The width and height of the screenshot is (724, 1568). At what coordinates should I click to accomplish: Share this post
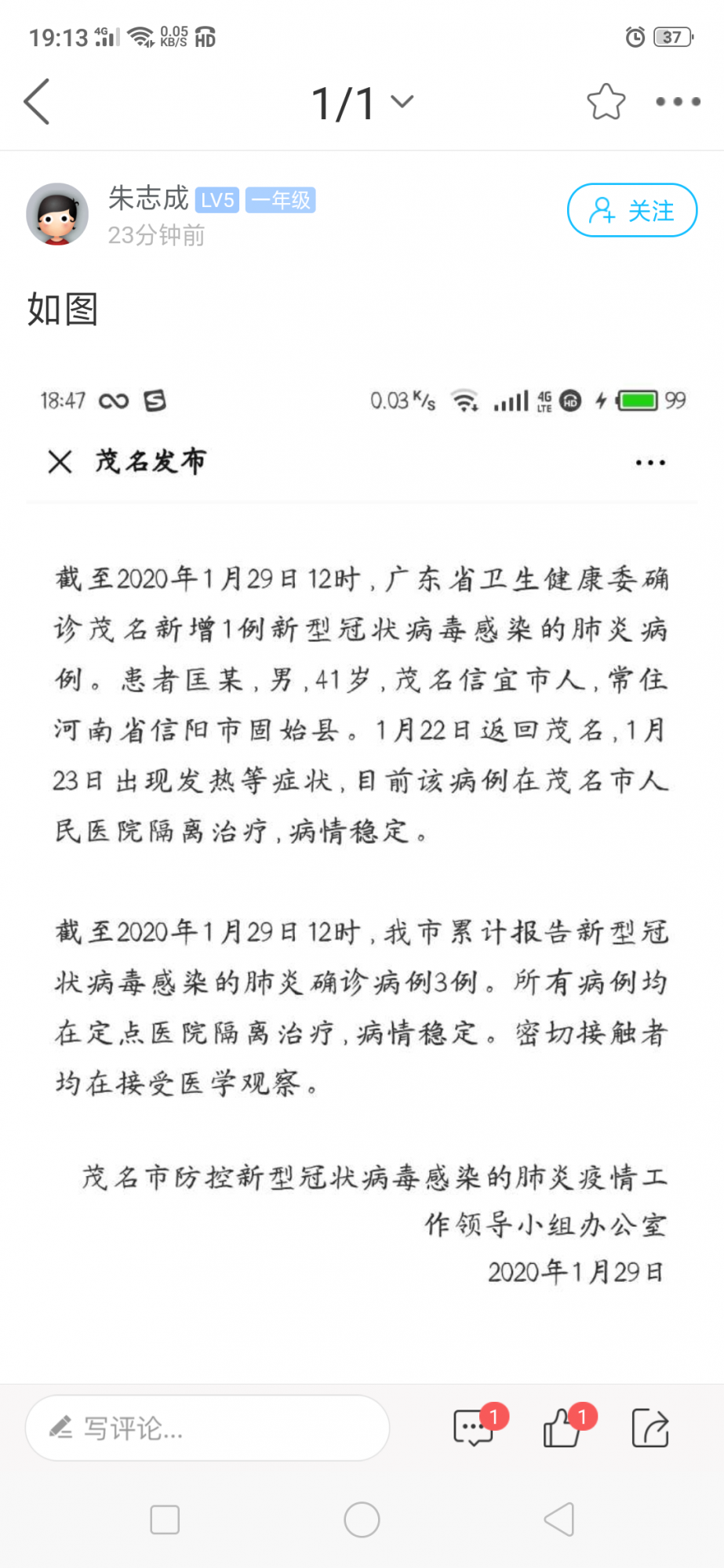tap(650, 1428)
